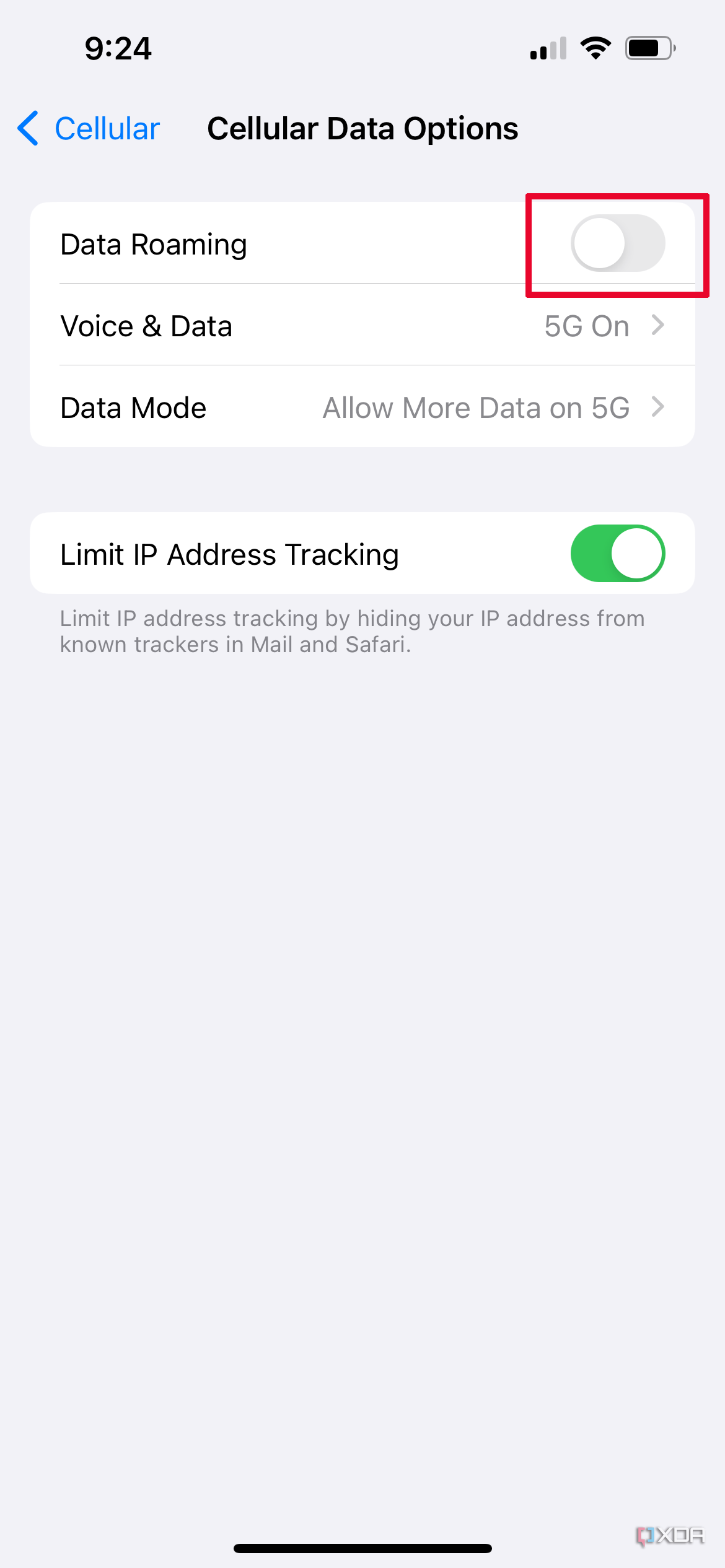Screen dimensions: 725x1568
Task: Open Voice & Data settings
Action: point(362,326)
